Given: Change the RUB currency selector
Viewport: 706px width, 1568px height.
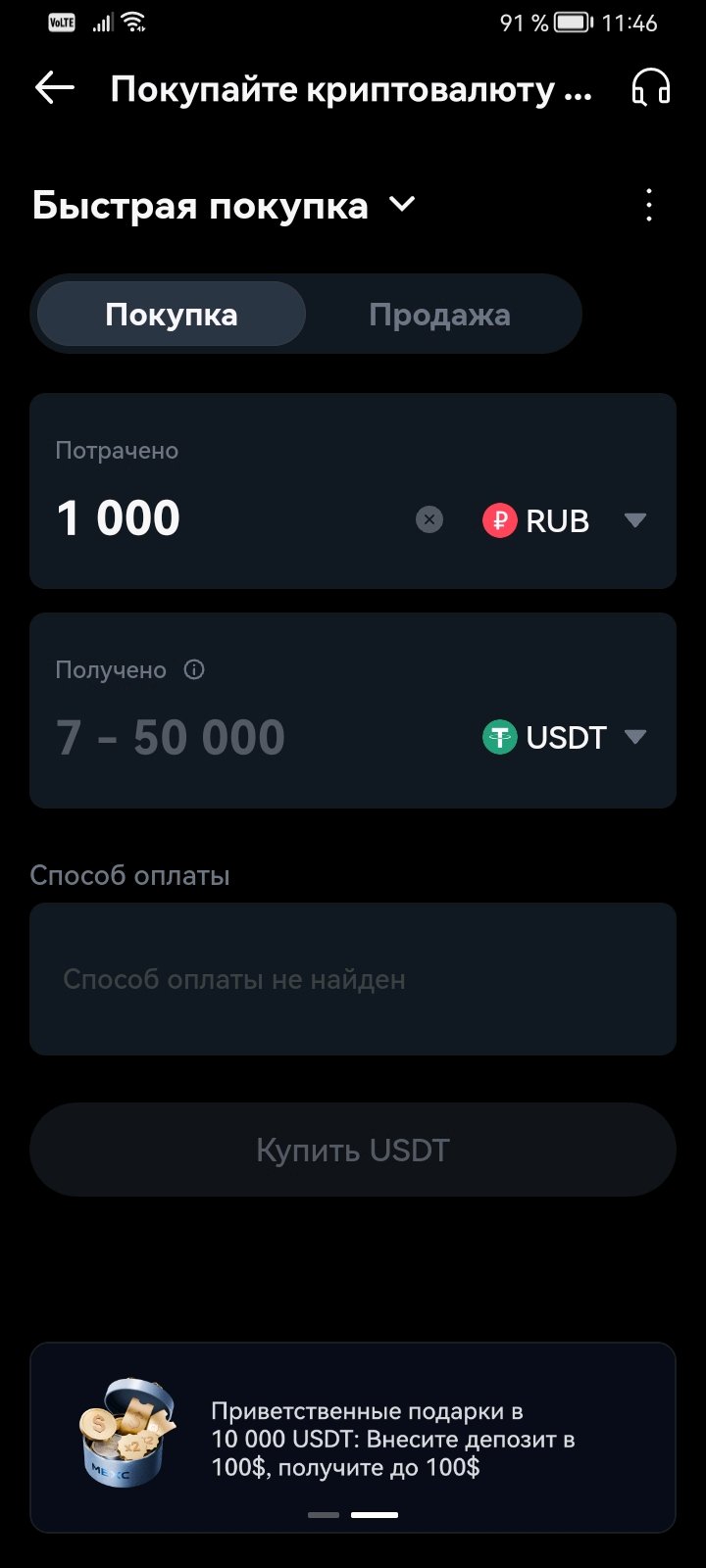Looking at the screenshot, I should [x=565, y=520].
